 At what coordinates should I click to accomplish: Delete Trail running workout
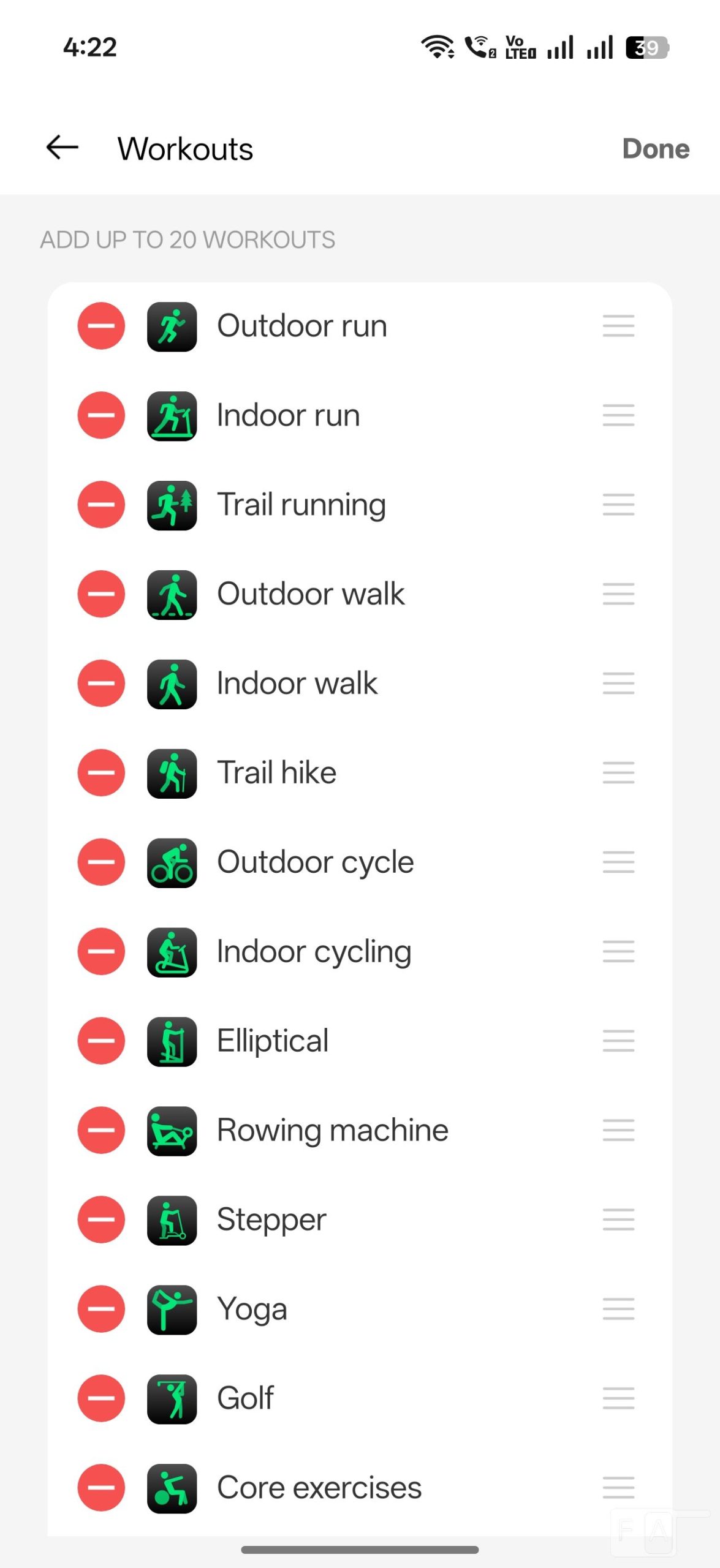101,505
